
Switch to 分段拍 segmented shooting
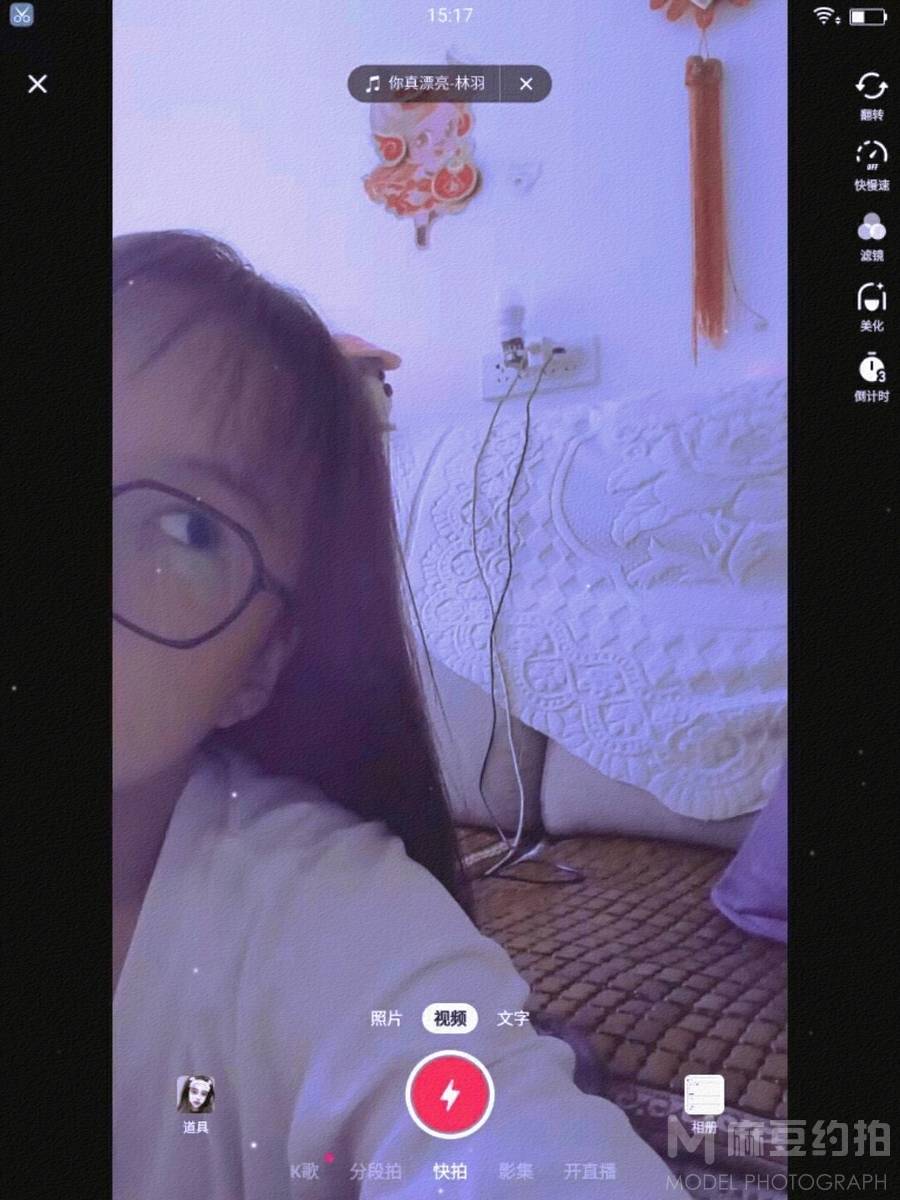376,1171
